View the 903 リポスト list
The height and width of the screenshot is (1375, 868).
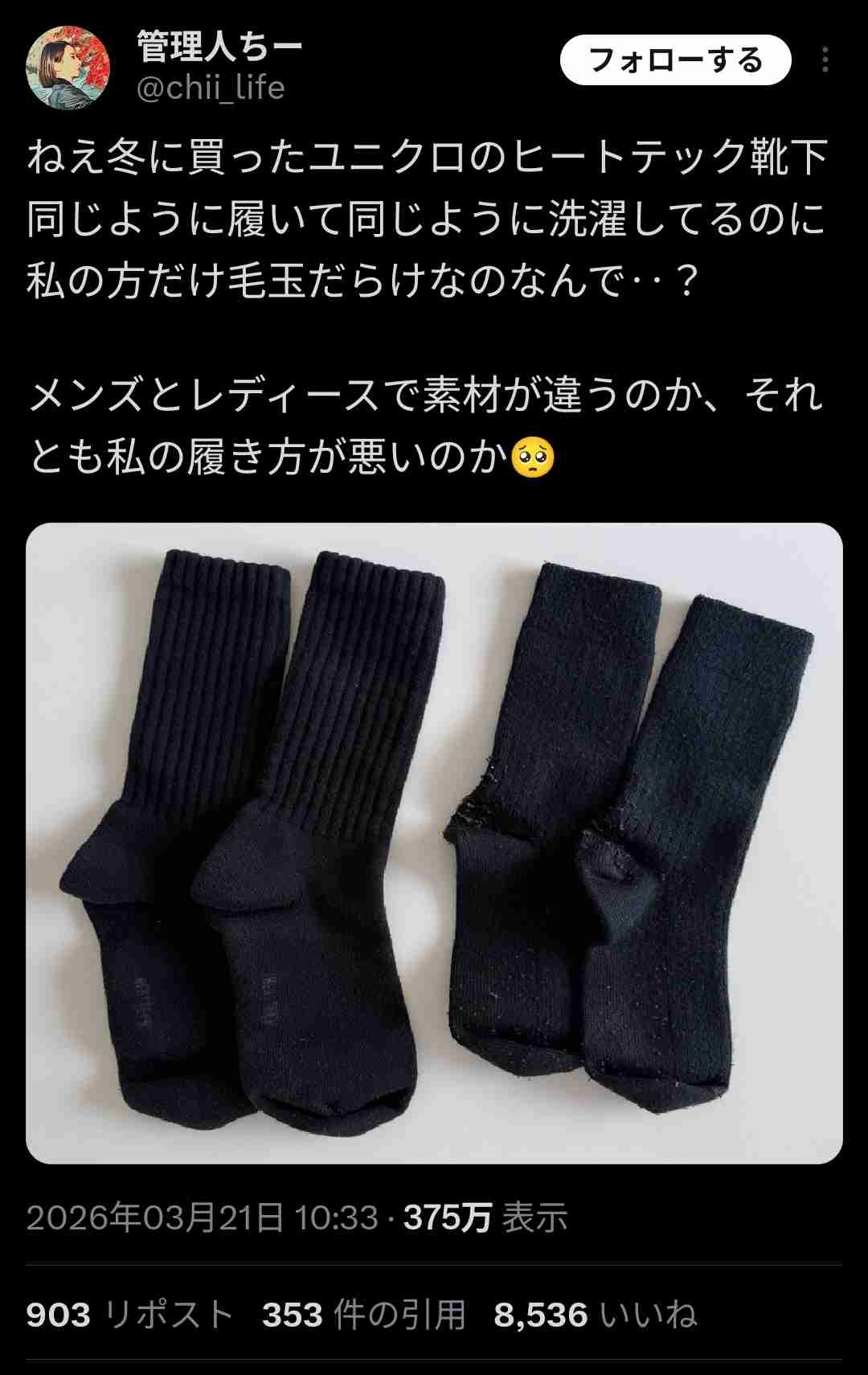click(129, 1315)
